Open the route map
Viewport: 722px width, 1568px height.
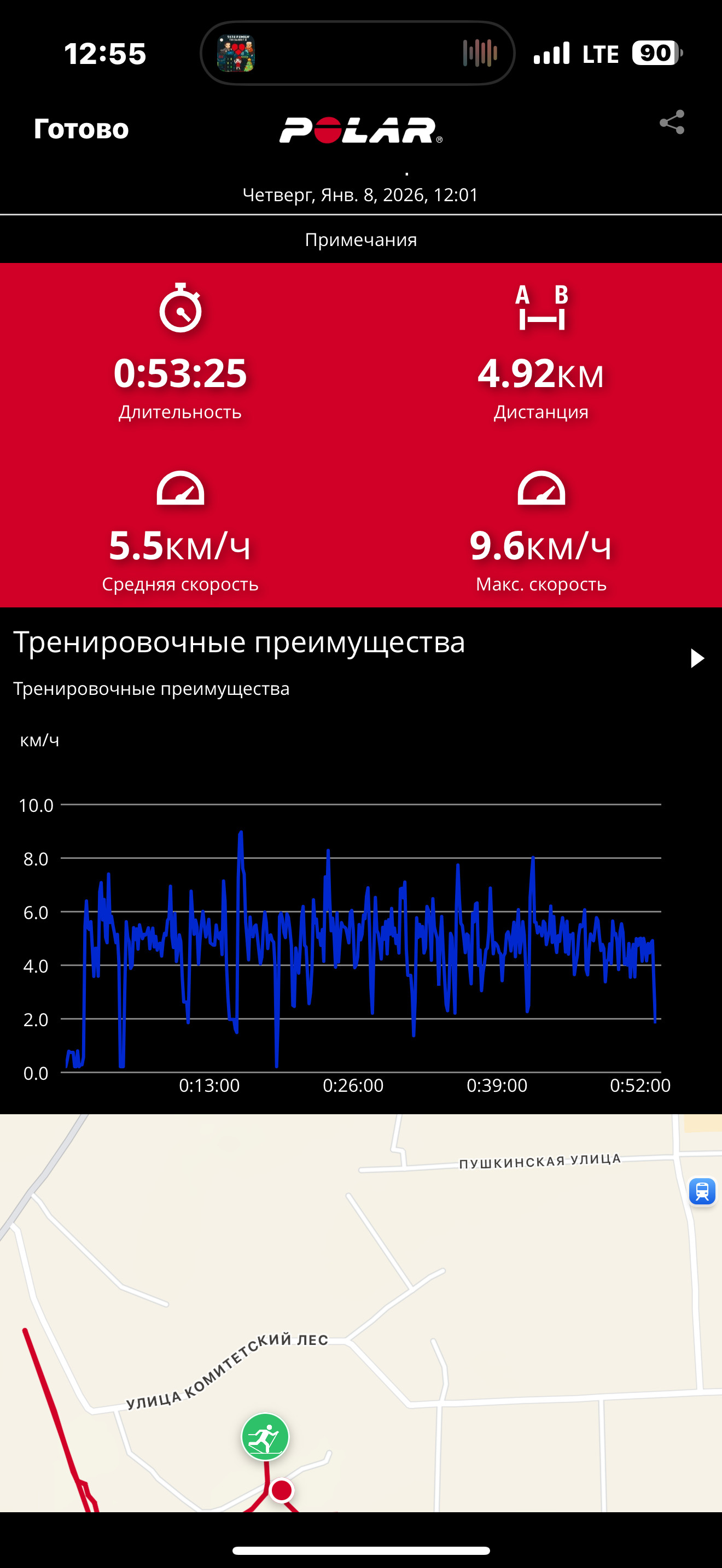(x=361, y=1313)
